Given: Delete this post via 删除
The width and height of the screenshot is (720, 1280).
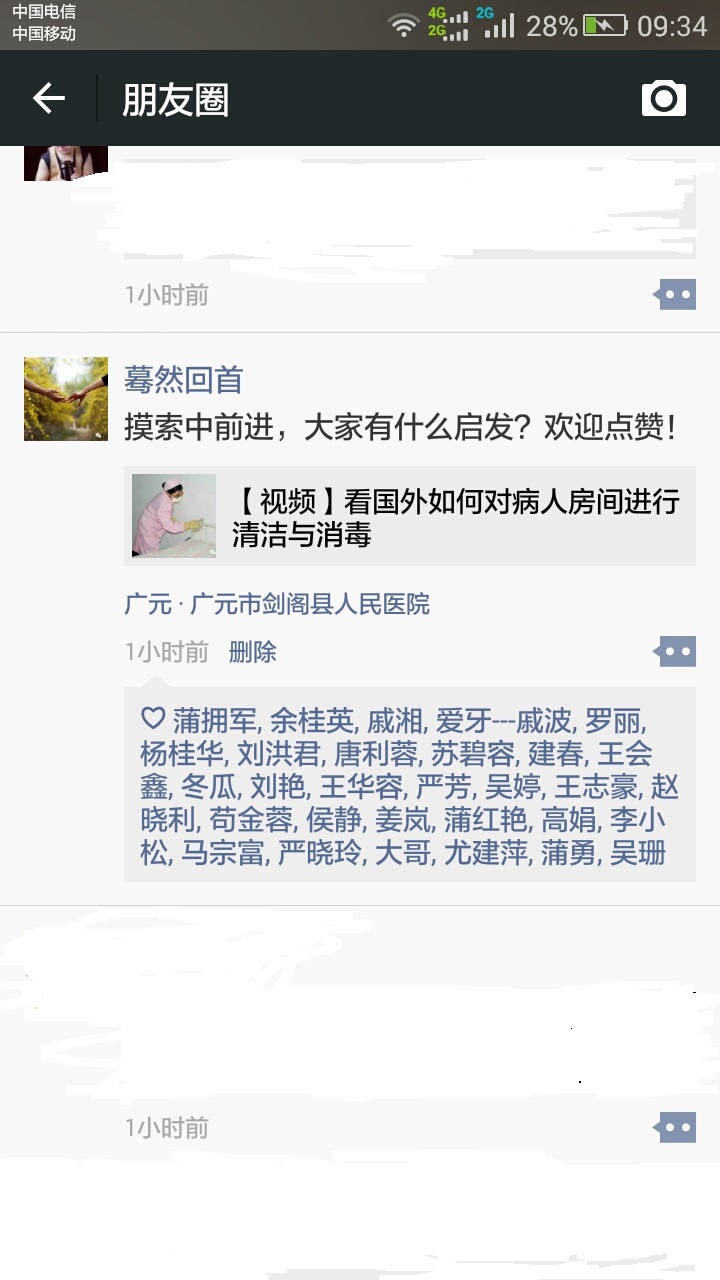Looking at the screenshot, I should pos(252,652).
